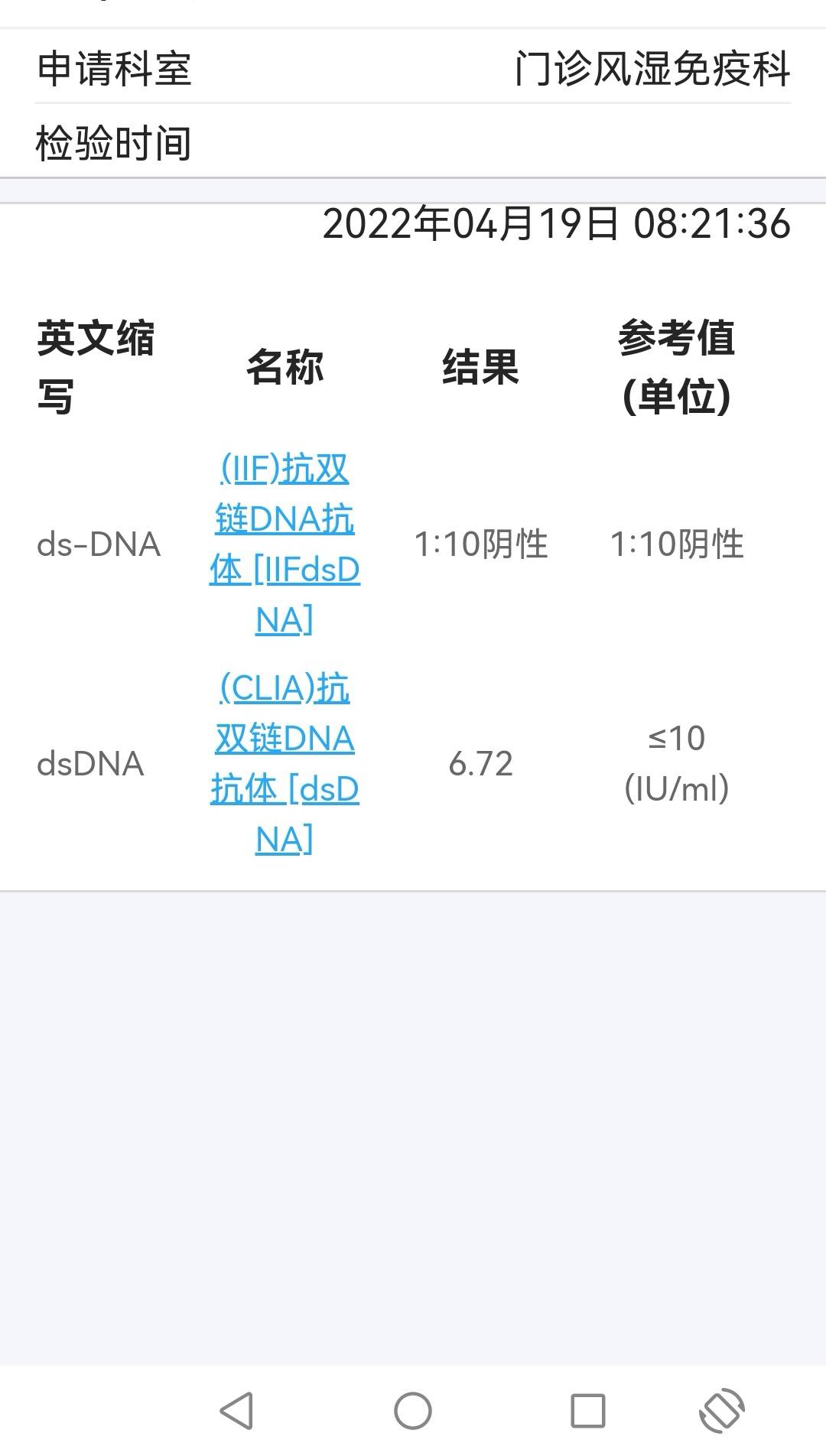Open the (IIF)抗双链DNA抗体 link
The image size is (826, 1456).
coord(285,544)
